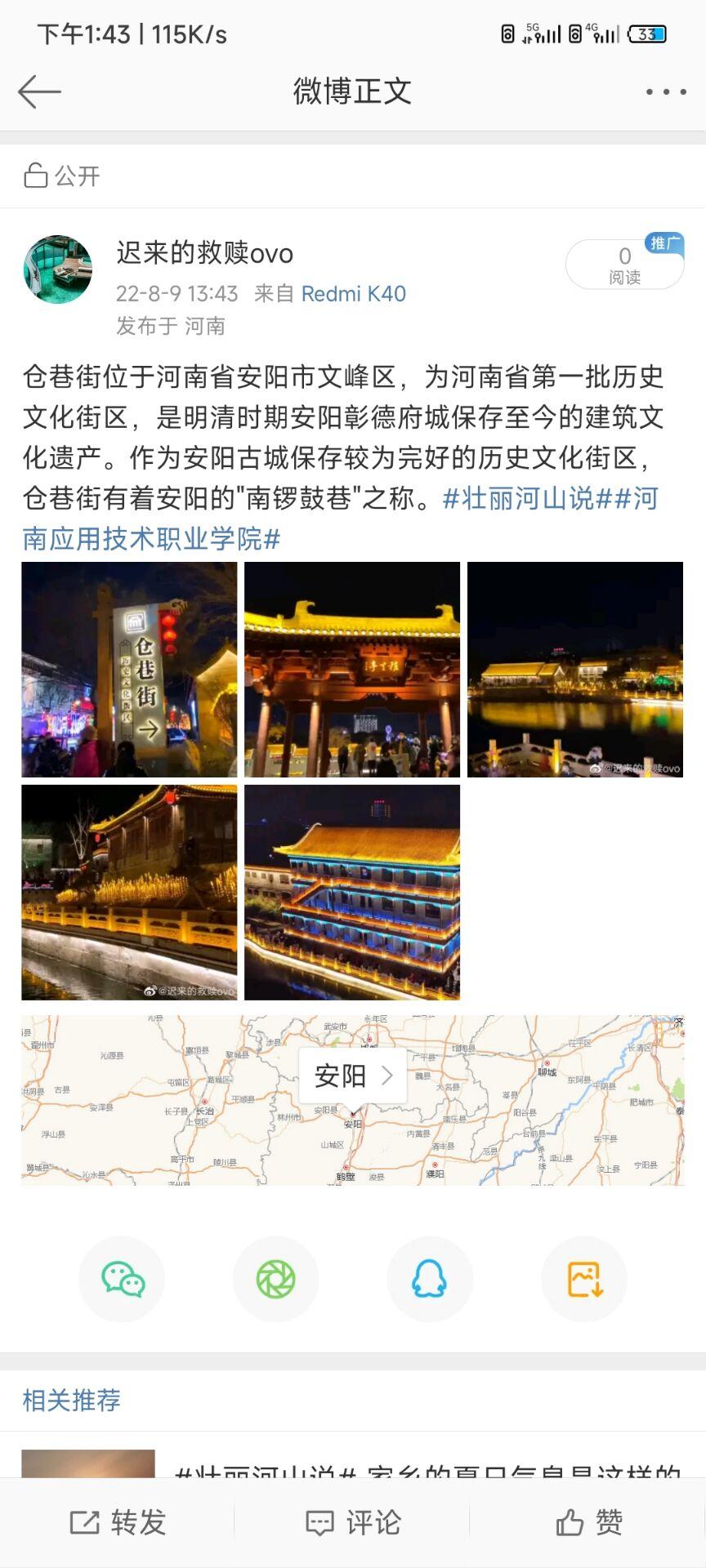
Task: Open the #河南应用技术职业学院# hashtag
Action: [x=151, y=538]
